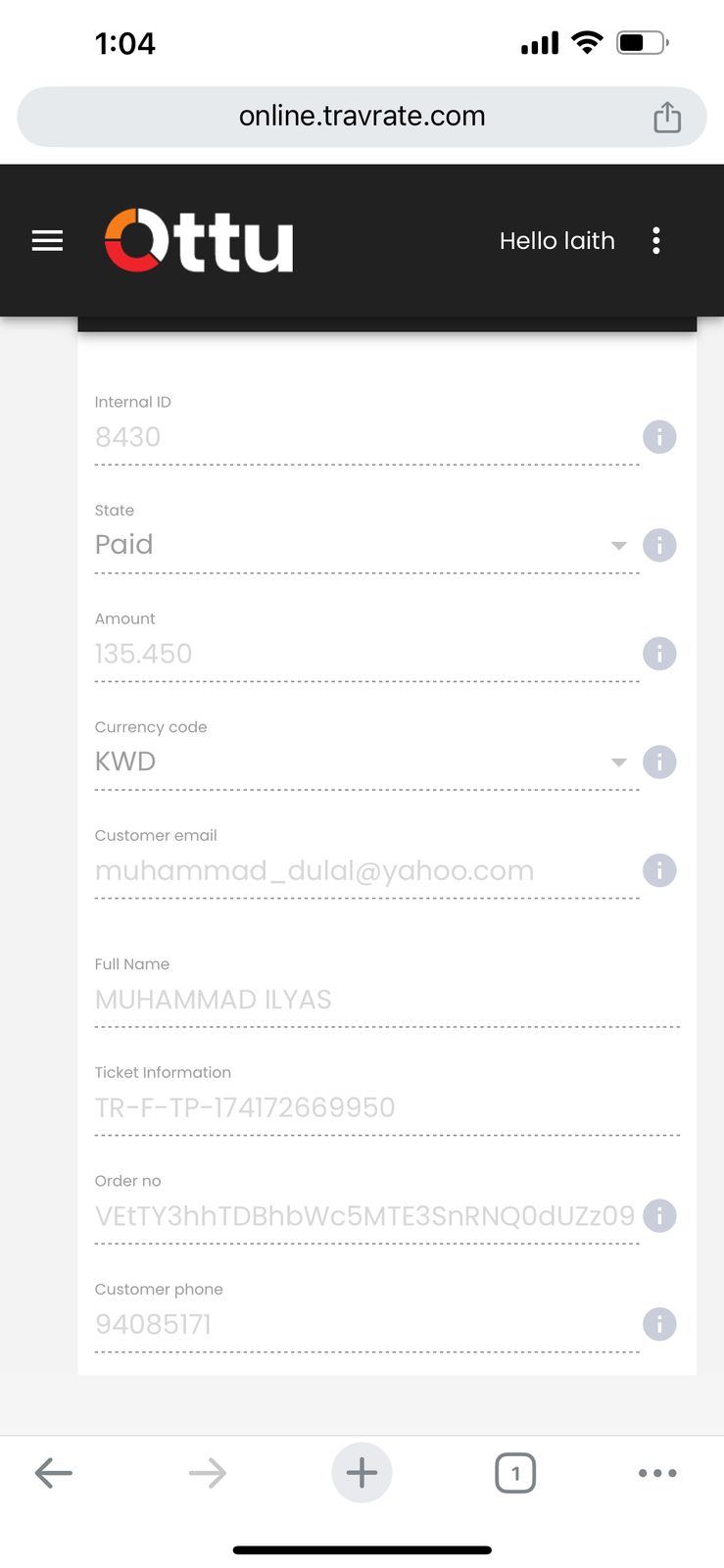
Task: Open the hamburger drawer menu
Action: [47, 240]
